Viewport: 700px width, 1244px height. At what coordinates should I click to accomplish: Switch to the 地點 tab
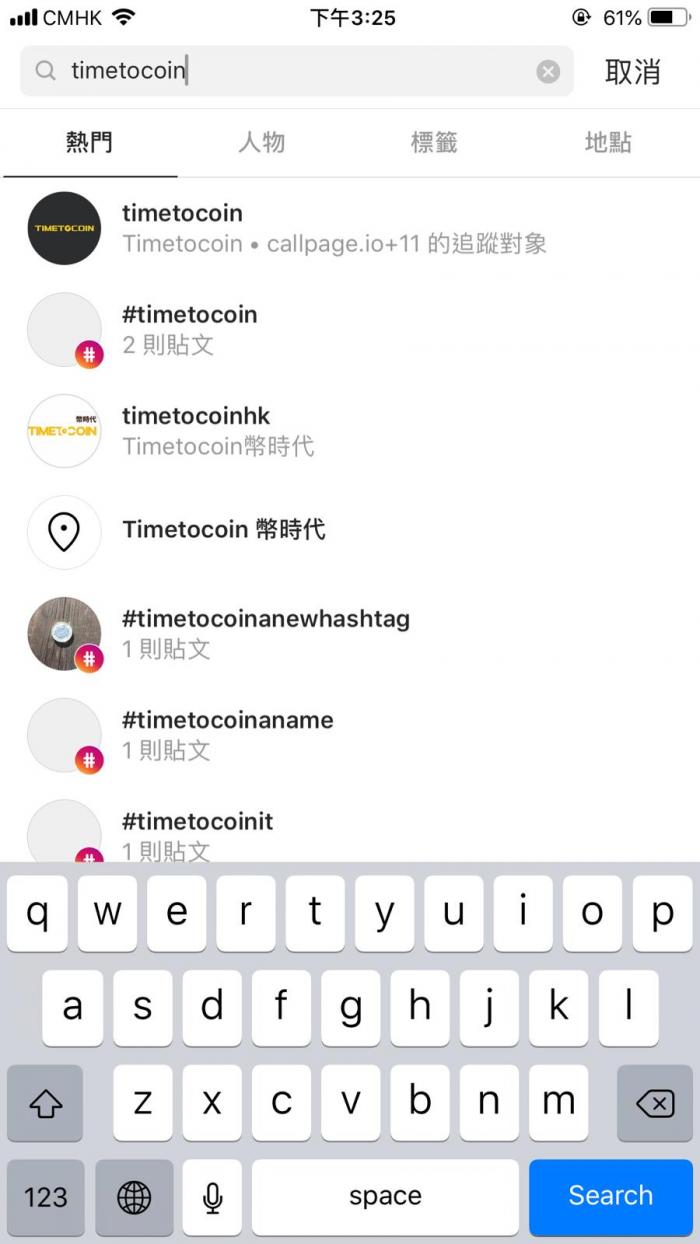pos(608,143)
